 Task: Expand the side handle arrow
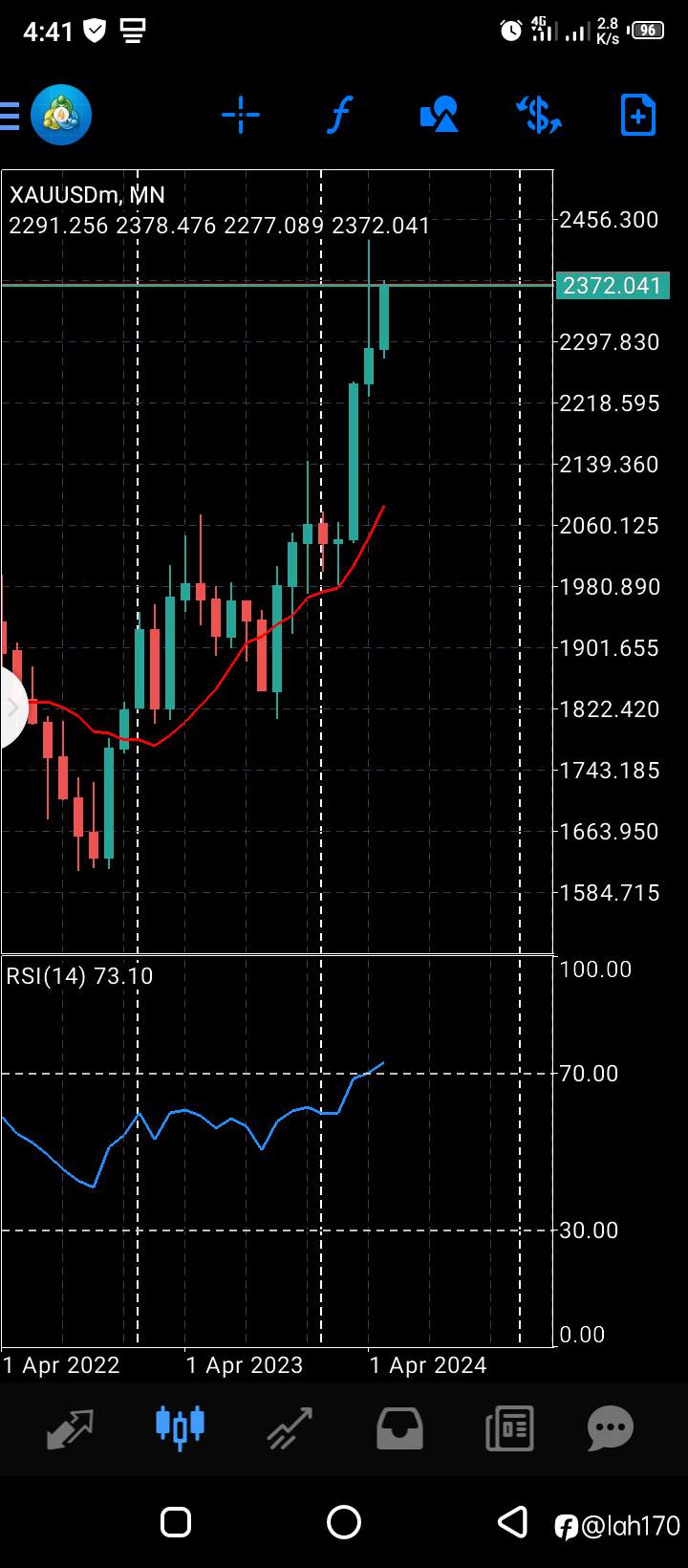[x=12, y=708]
